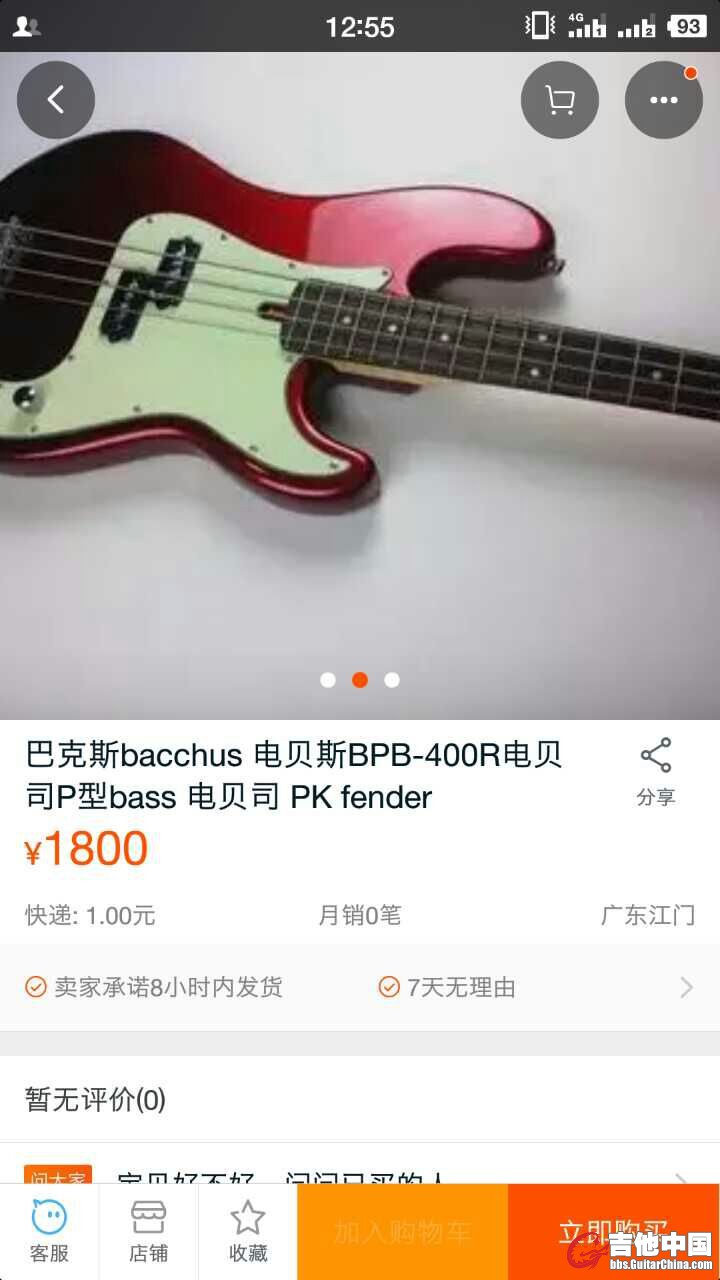Open the shopping cart icon
This screenshot has height=1280, width=720.
click(x=560, y=100)
